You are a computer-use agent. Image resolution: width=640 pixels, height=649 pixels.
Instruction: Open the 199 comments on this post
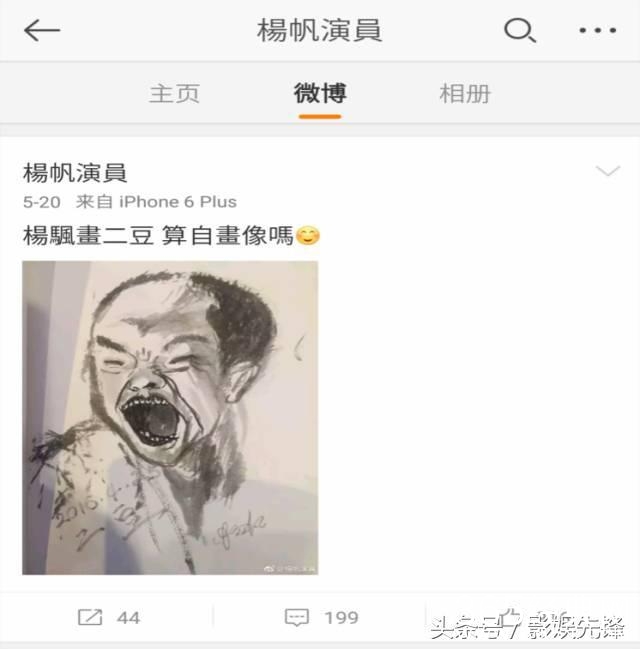click(321, 618)
